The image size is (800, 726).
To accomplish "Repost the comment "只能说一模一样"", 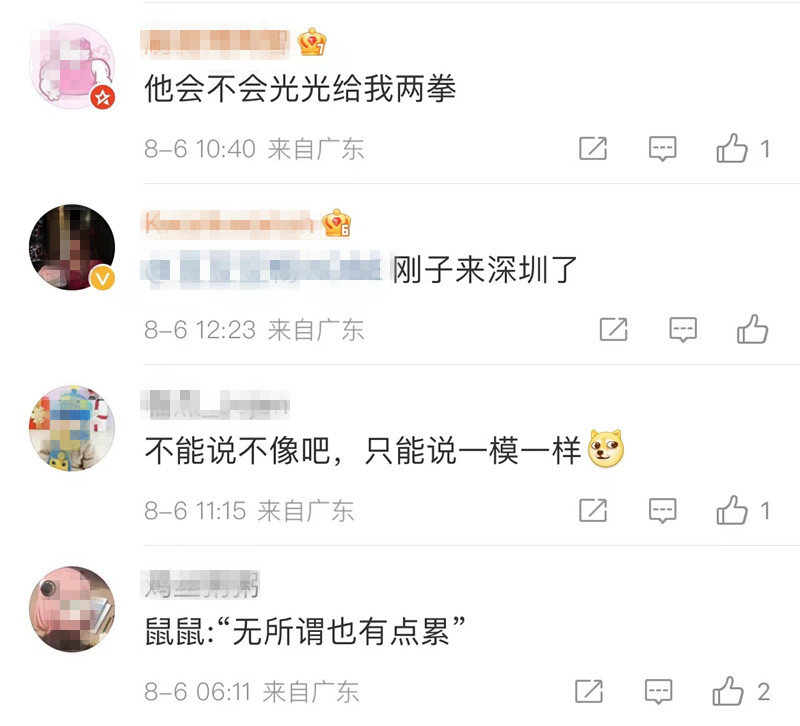I will click(593, 510).
